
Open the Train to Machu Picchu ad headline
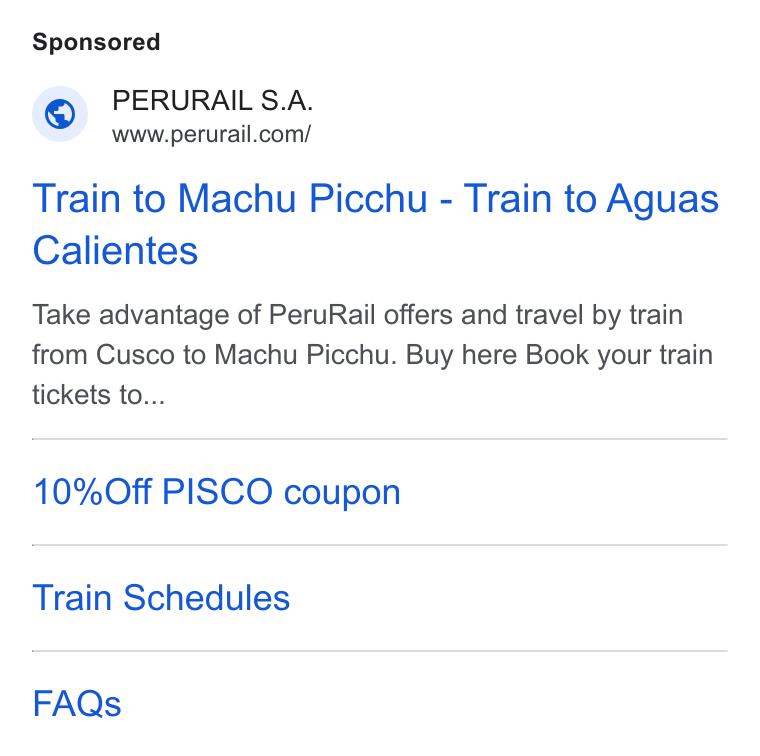(375, 224)
